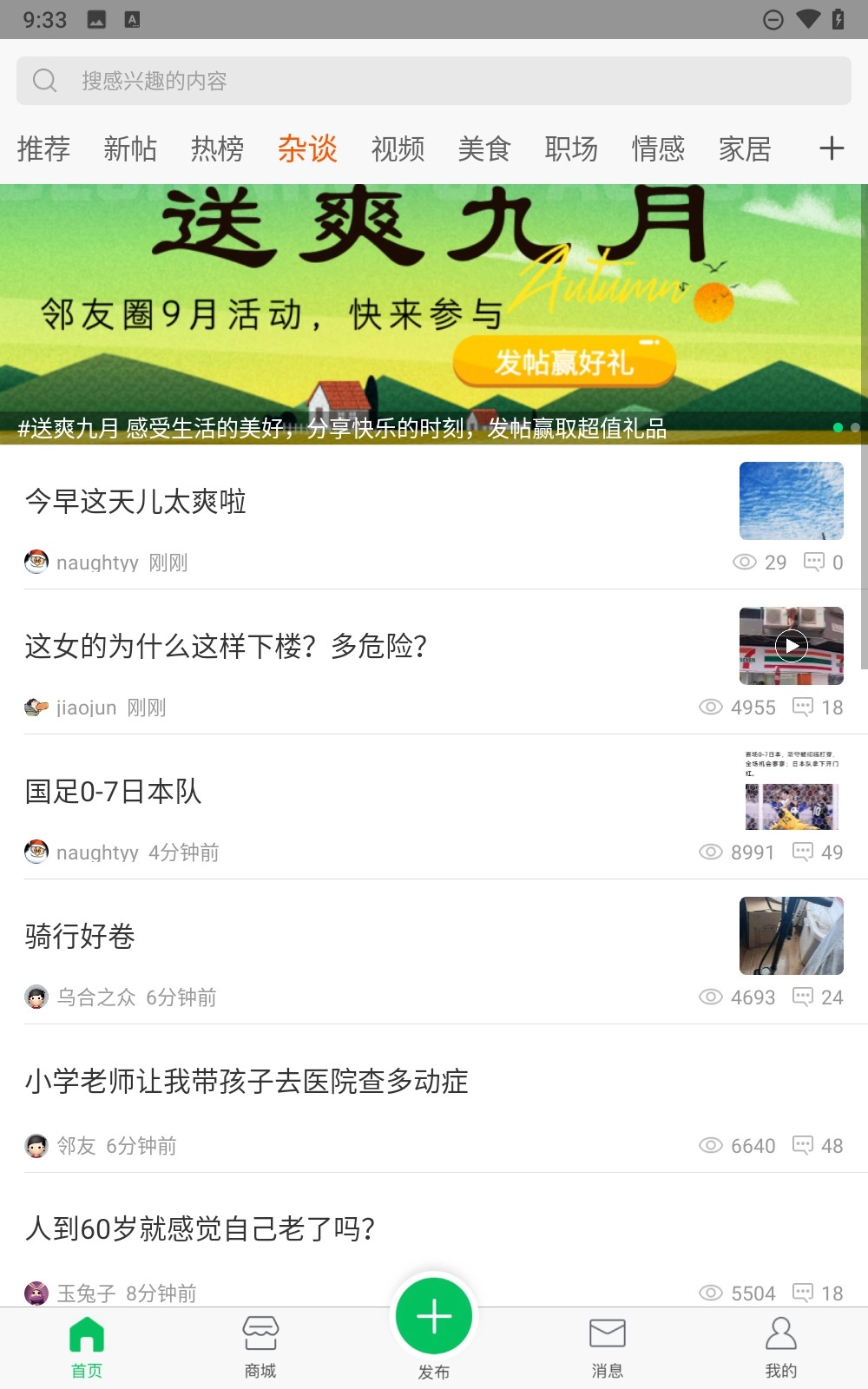Switch to the 新帖 tab
Viewport: 868px width, 1389px height.
(130, 148)
